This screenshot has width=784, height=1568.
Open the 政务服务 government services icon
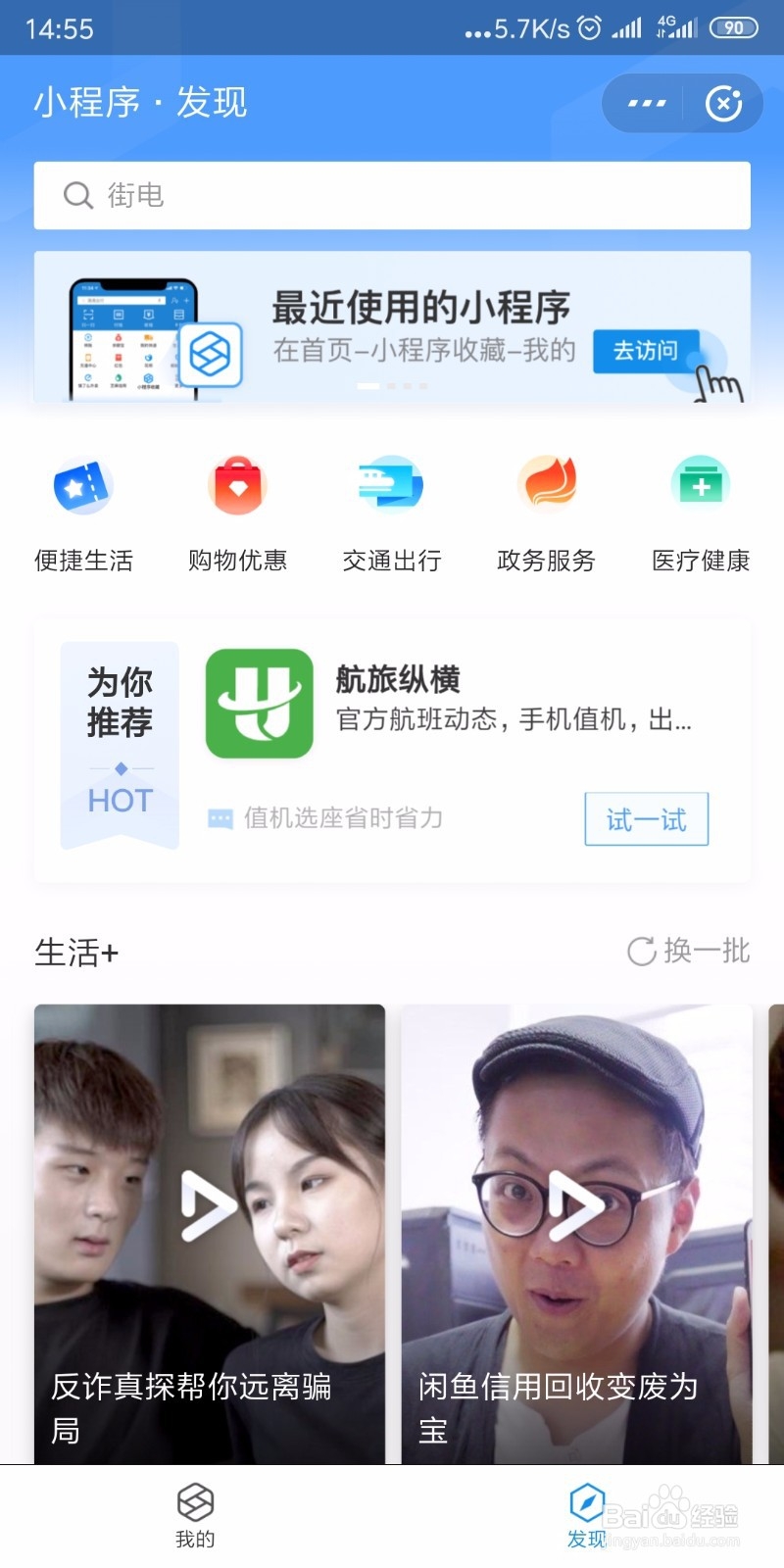tap(546, 486)
